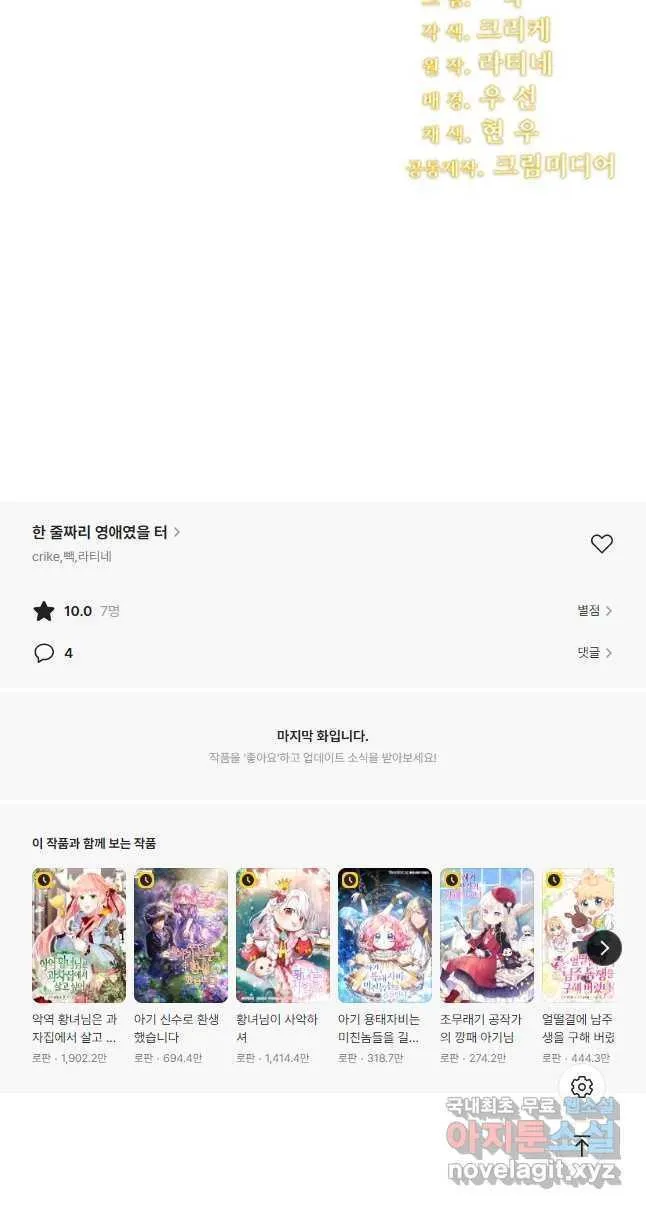Show next recommended titles with arrow
This screenshot has width=646, height=1209.
604,947
